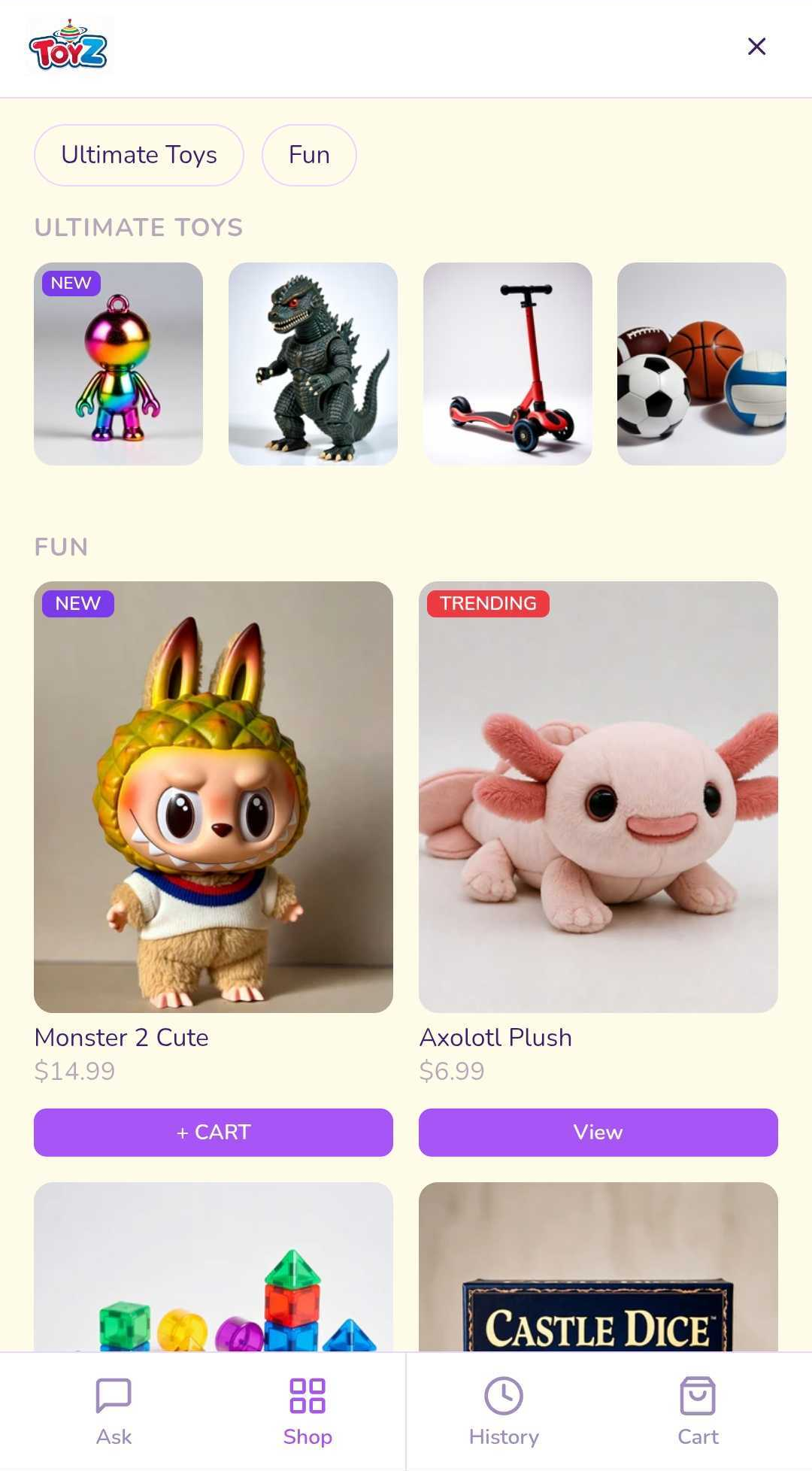Open the red scooter thumbnail
This screenshot has width=812, height=1471.
508,363
